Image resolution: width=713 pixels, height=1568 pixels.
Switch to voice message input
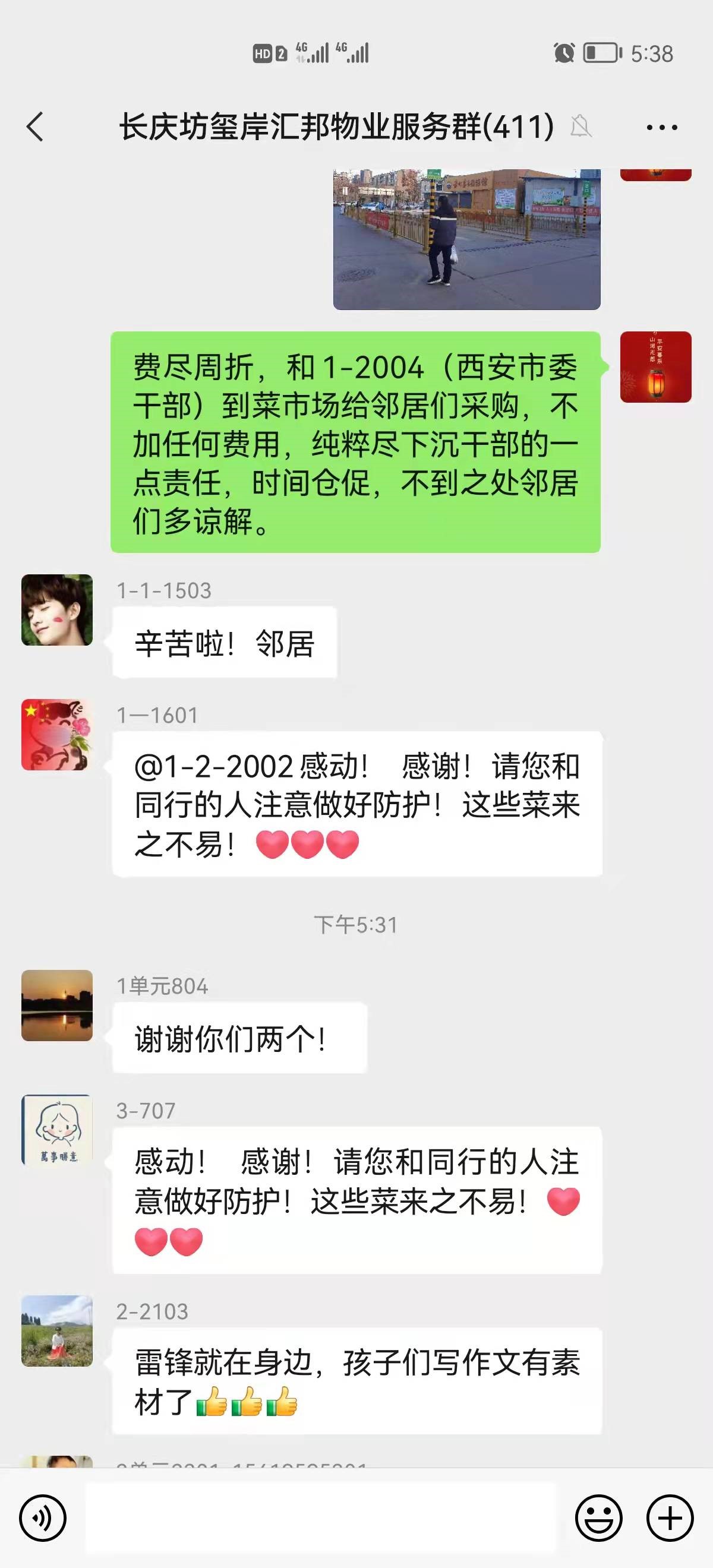(x=43, y=1518)
